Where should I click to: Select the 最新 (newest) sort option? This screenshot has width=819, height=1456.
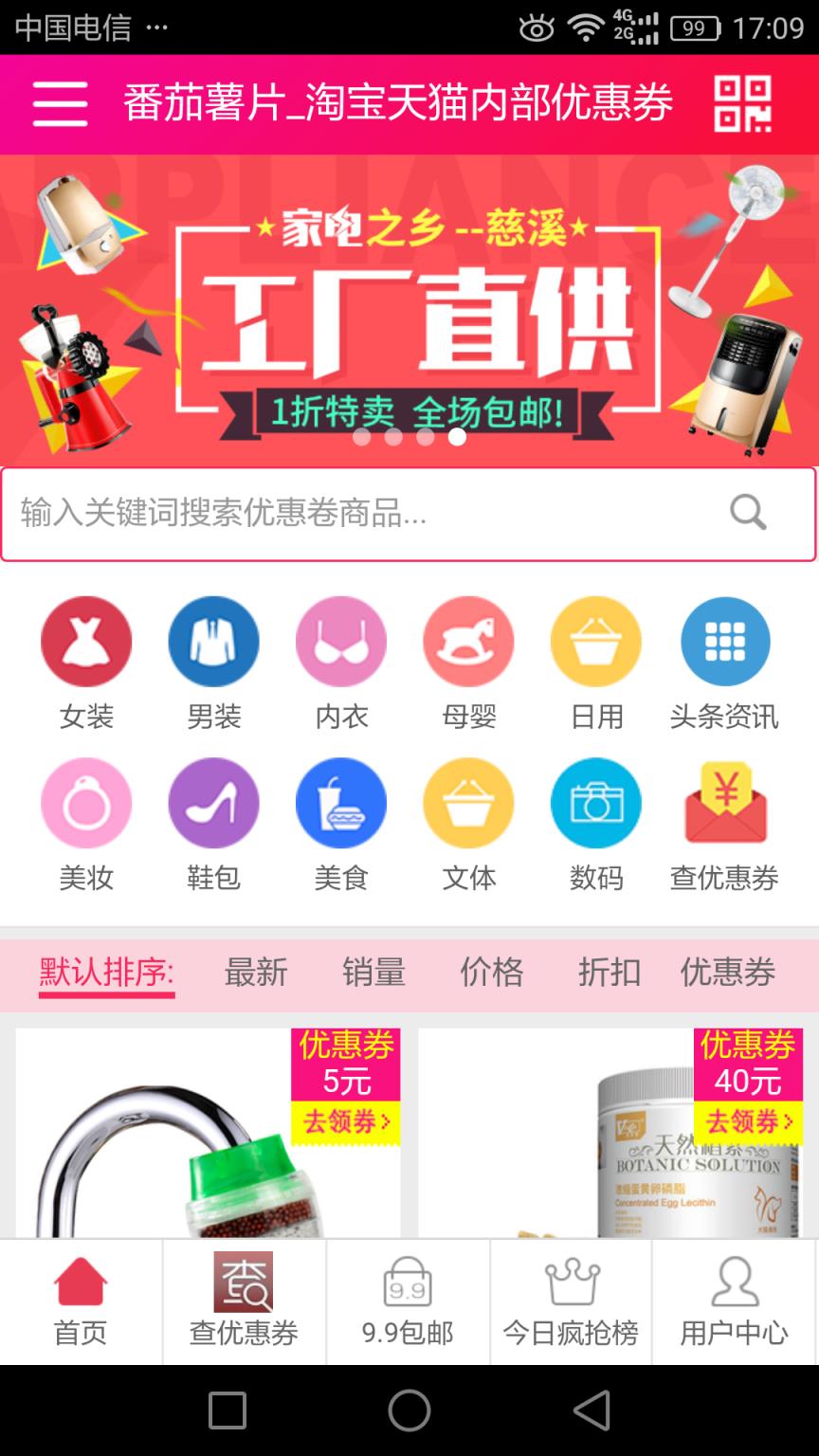pyautogui.click(x=256, y=973)
